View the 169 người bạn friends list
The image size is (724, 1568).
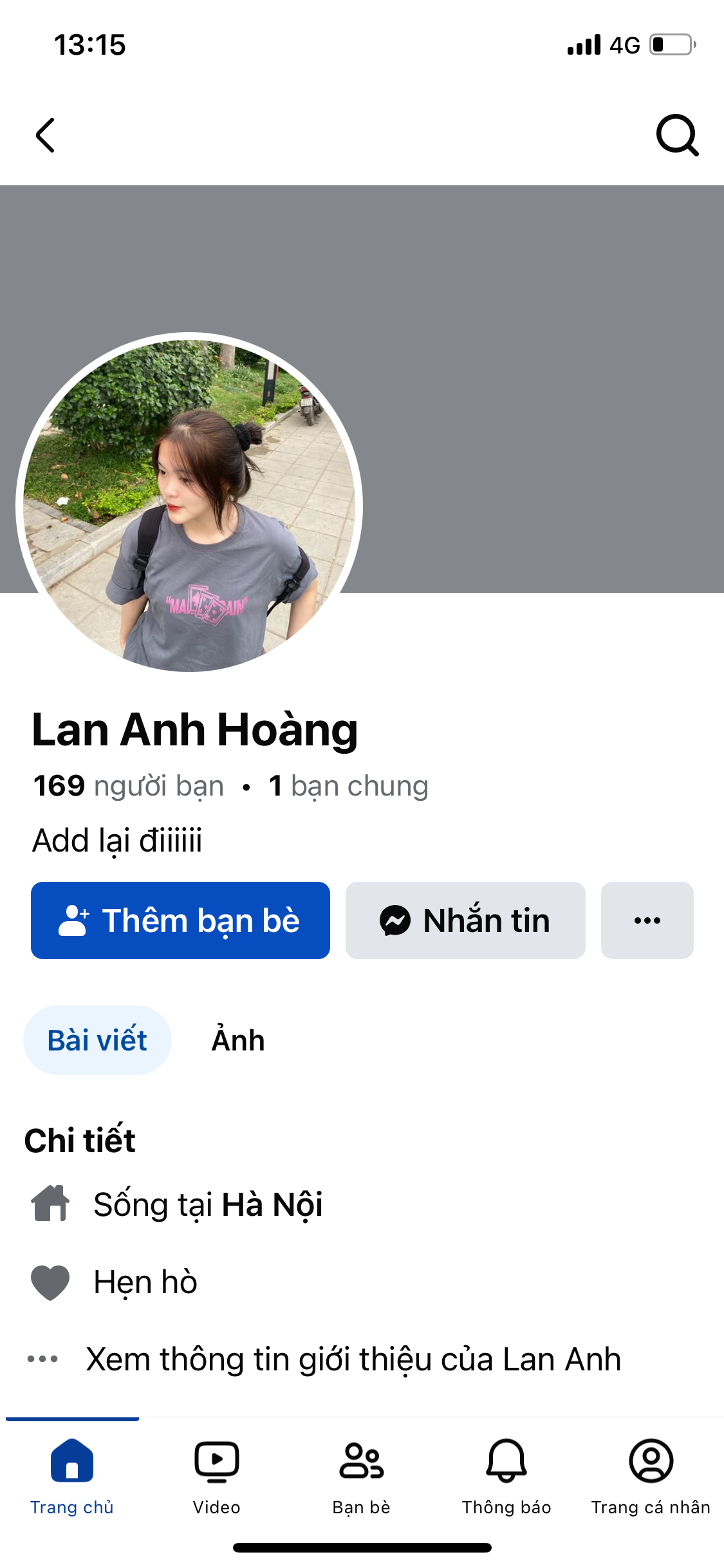tap(129, 786)
